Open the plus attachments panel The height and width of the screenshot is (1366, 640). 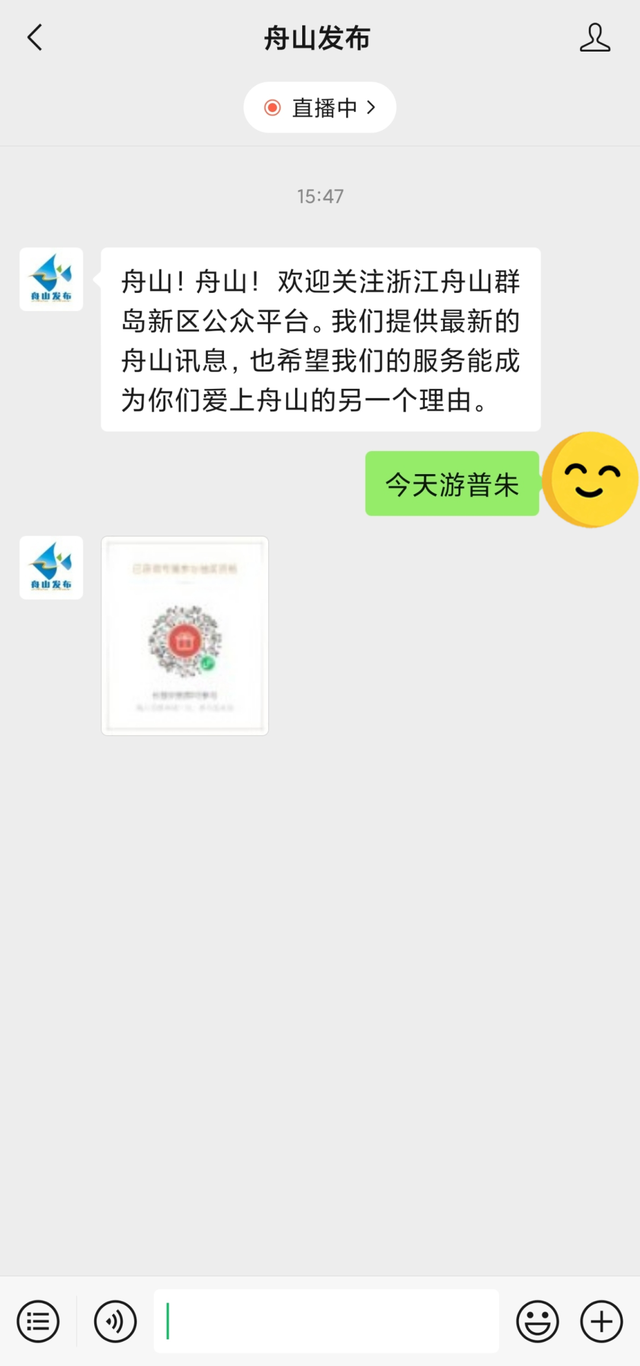pyautogui.click(x=601, y=1321)
